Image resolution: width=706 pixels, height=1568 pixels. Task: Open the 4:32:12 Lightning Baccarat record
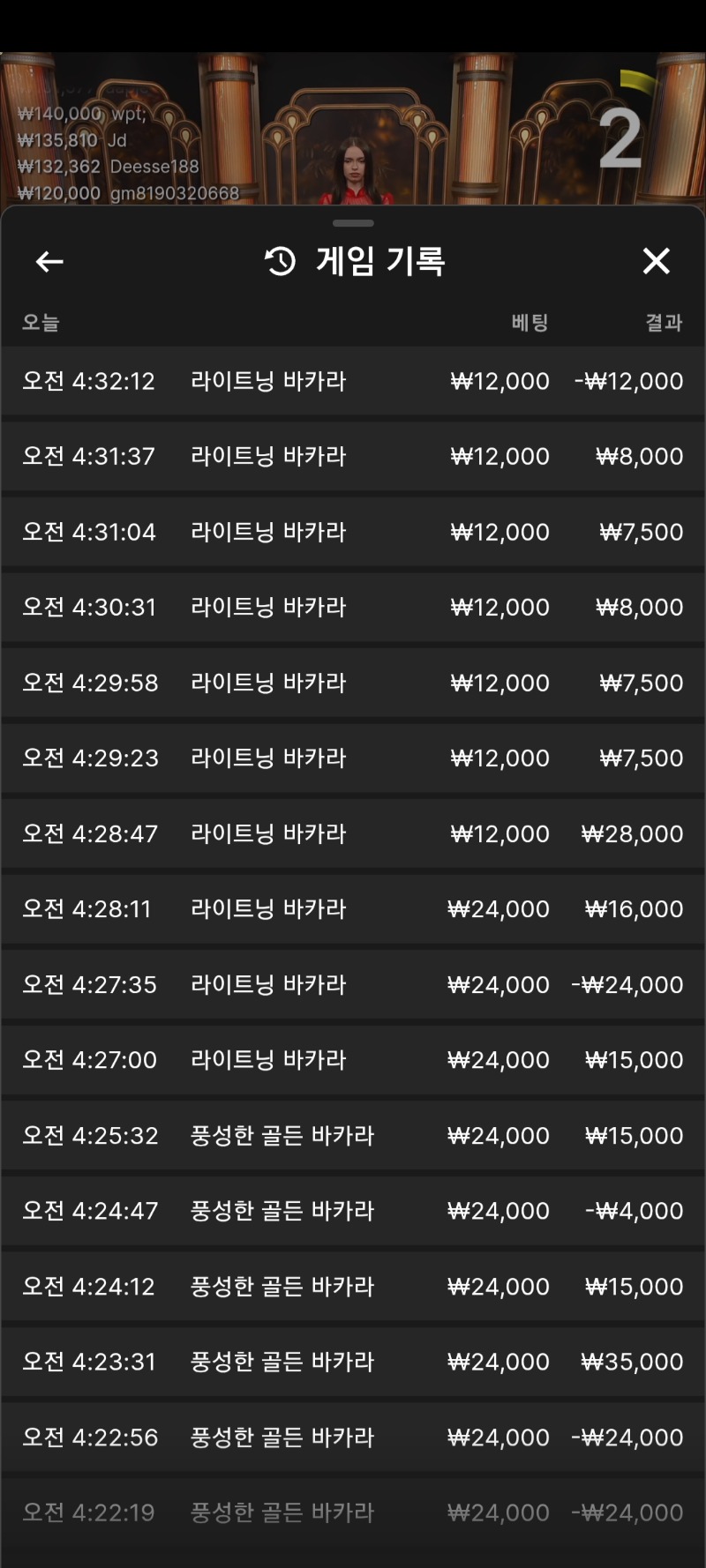[353, 381]
